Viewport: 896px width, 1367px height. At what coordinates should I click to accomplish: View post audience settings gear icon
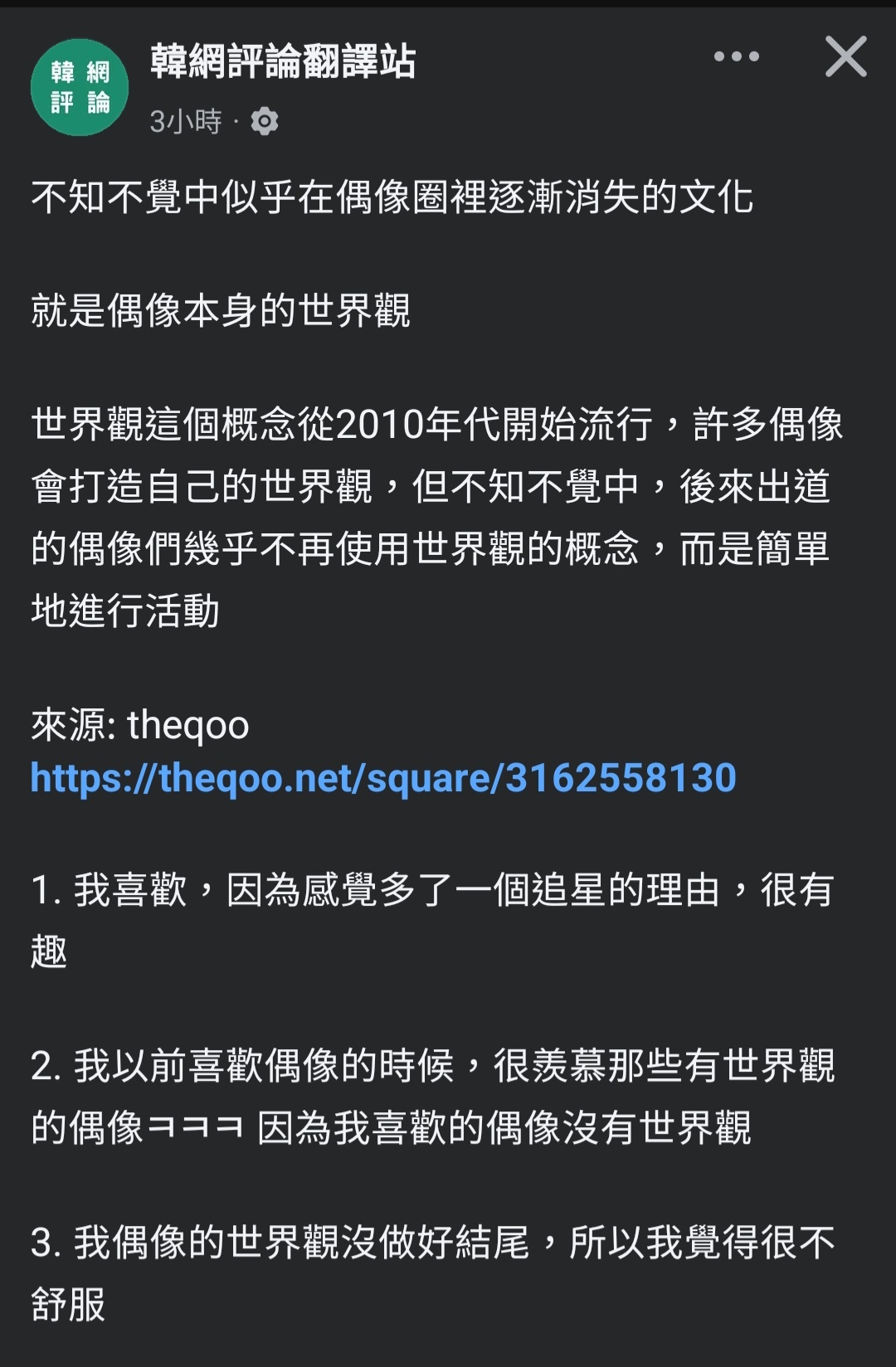(x=265, y=122)
